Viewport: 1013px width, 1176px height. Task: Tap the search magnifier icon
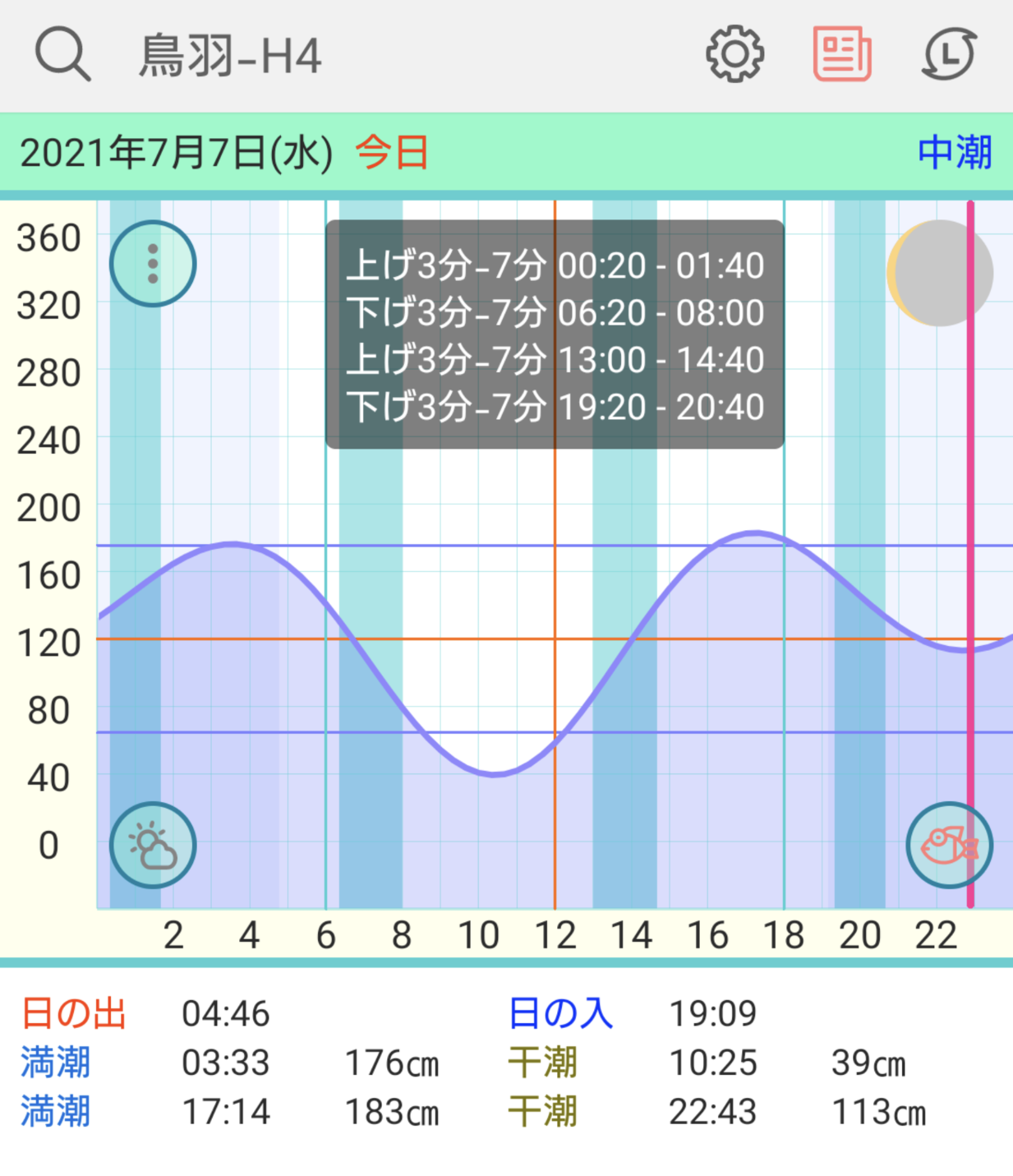64,52
